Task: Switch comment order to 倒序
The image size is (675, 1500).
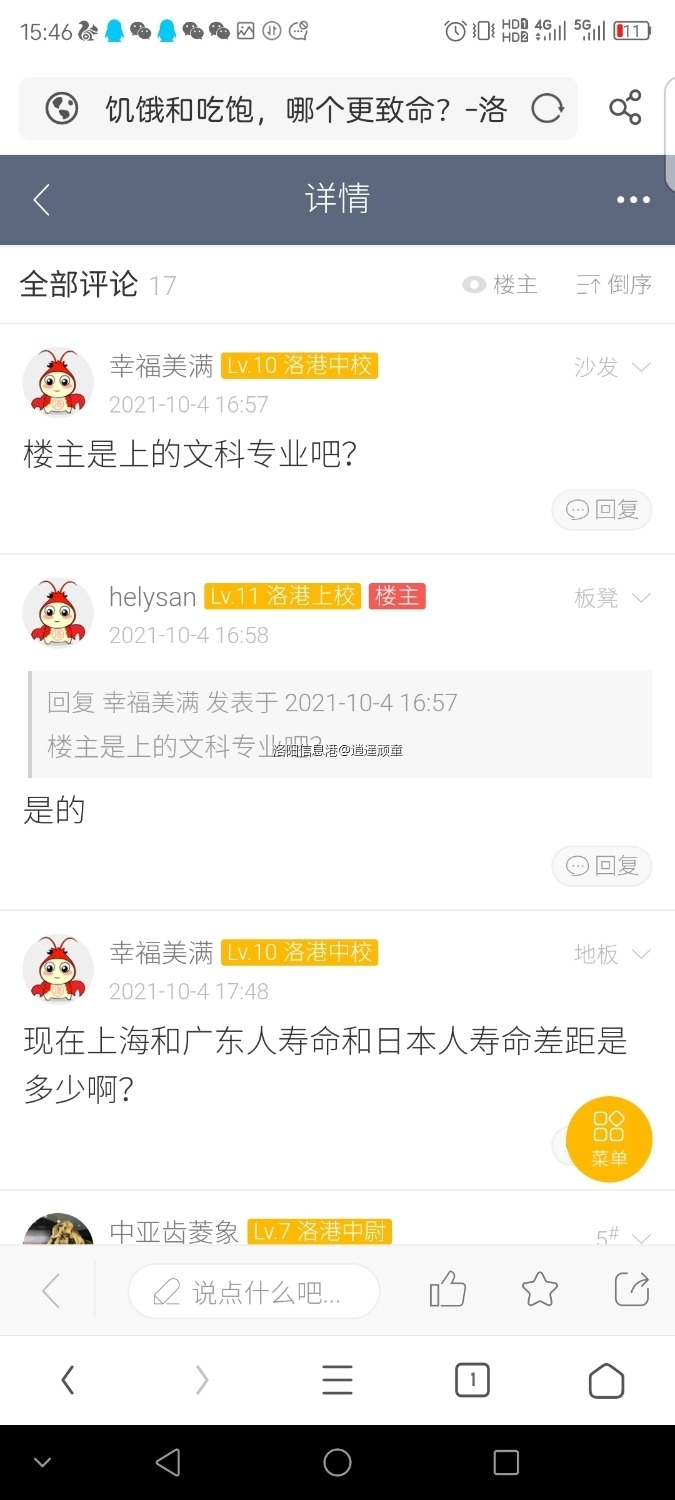Action: (615, 285)
